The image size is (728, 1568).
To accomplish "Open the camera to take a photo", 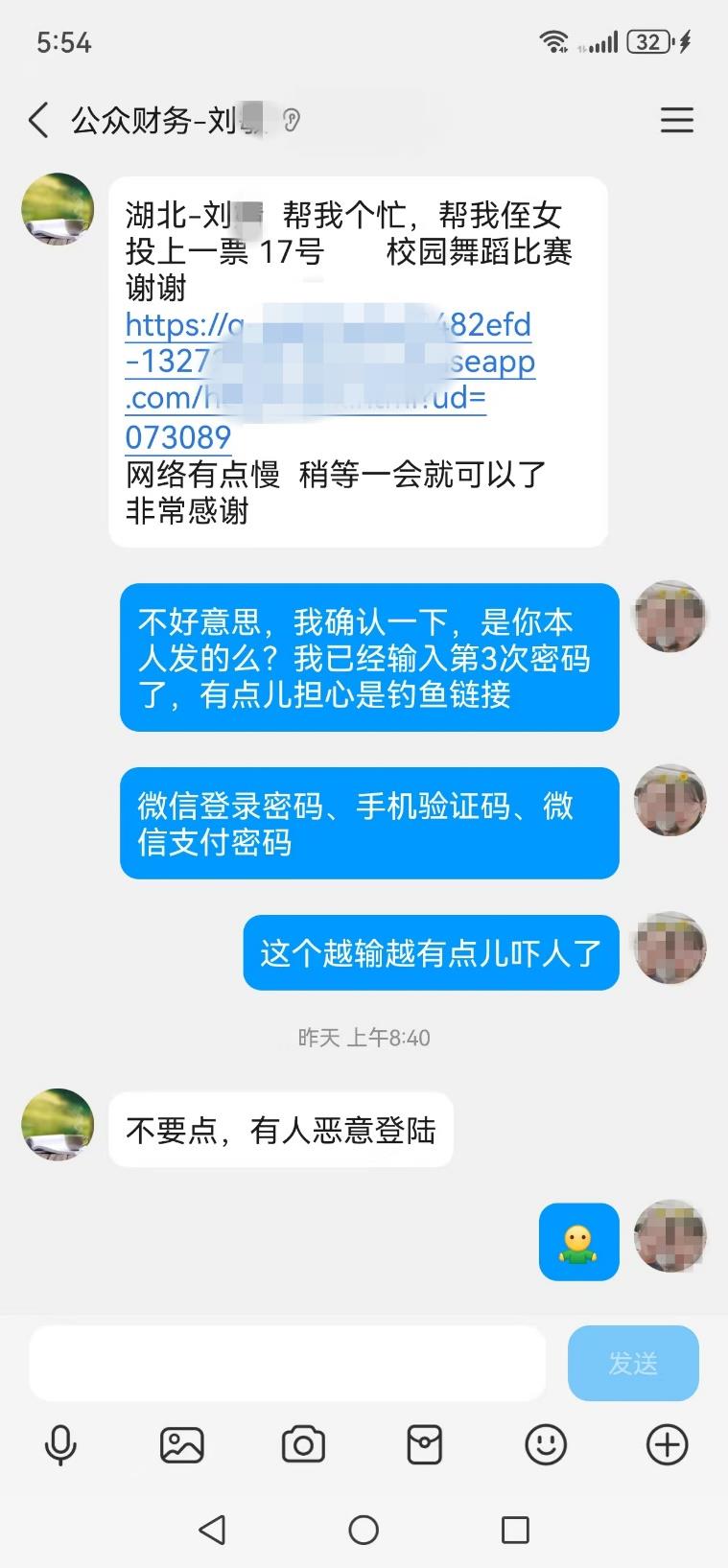I will (x=303, y=1444).
